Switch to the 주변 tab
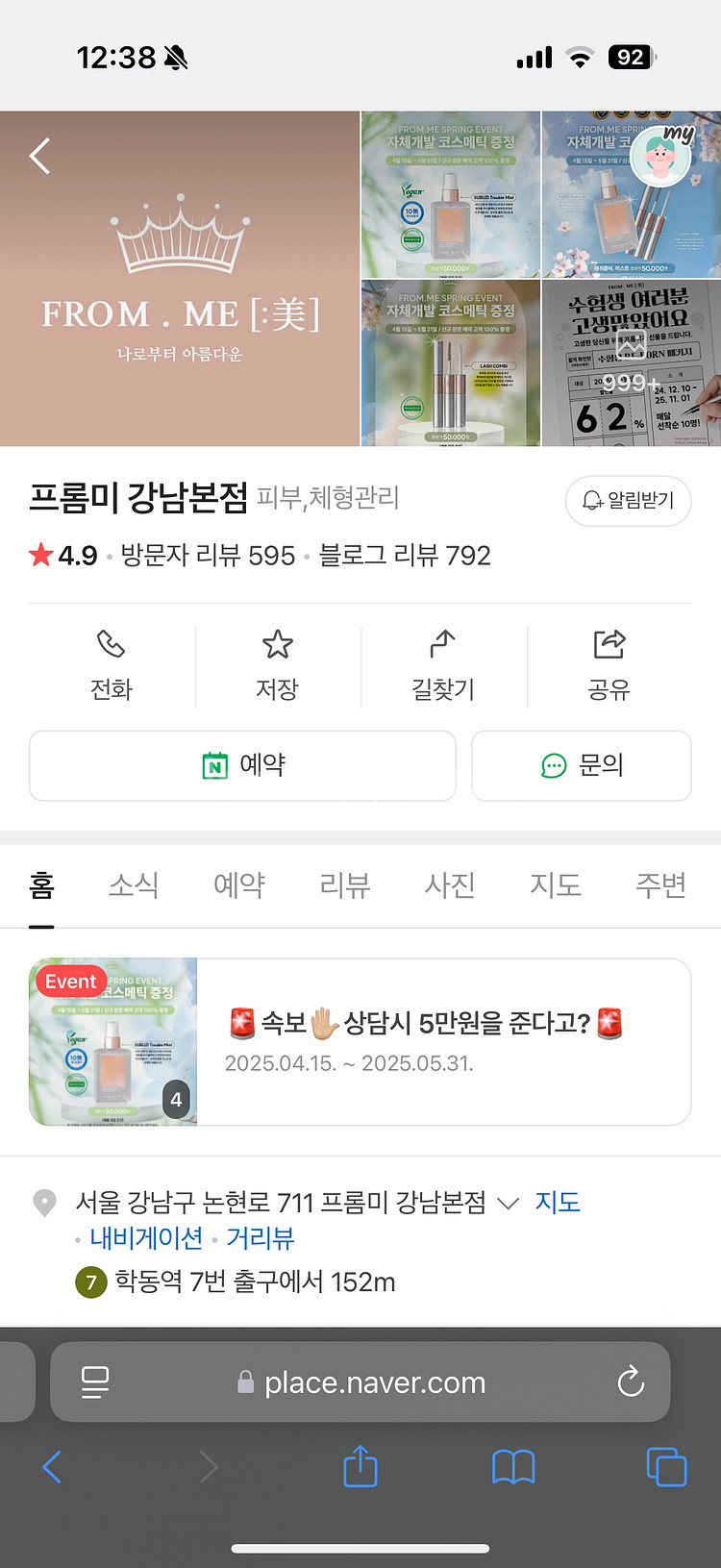This screenshot has height=1568, width=721. (x=661, y=884)
